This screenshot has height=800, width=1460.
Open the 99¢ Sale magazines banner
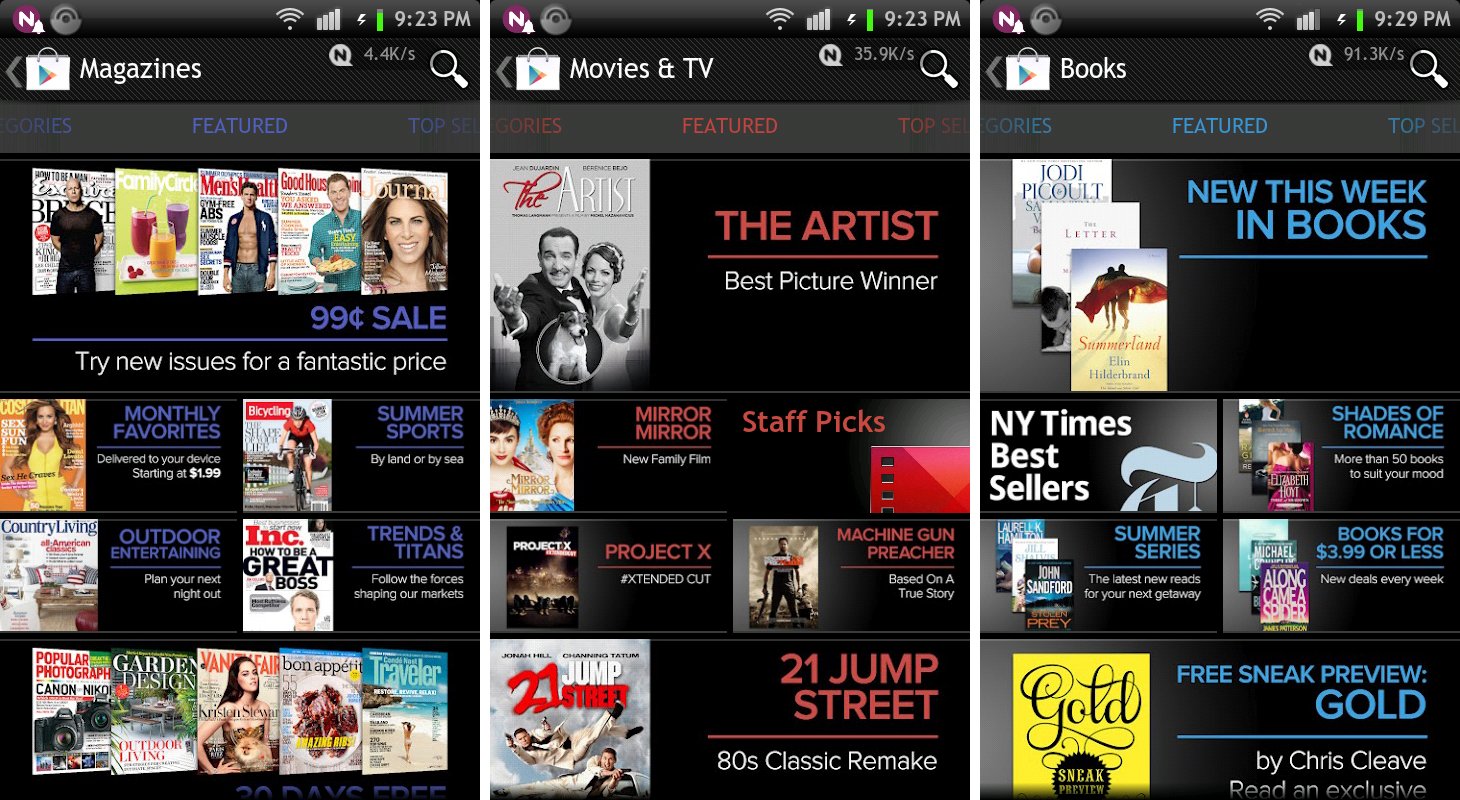(x=240, y=275)
